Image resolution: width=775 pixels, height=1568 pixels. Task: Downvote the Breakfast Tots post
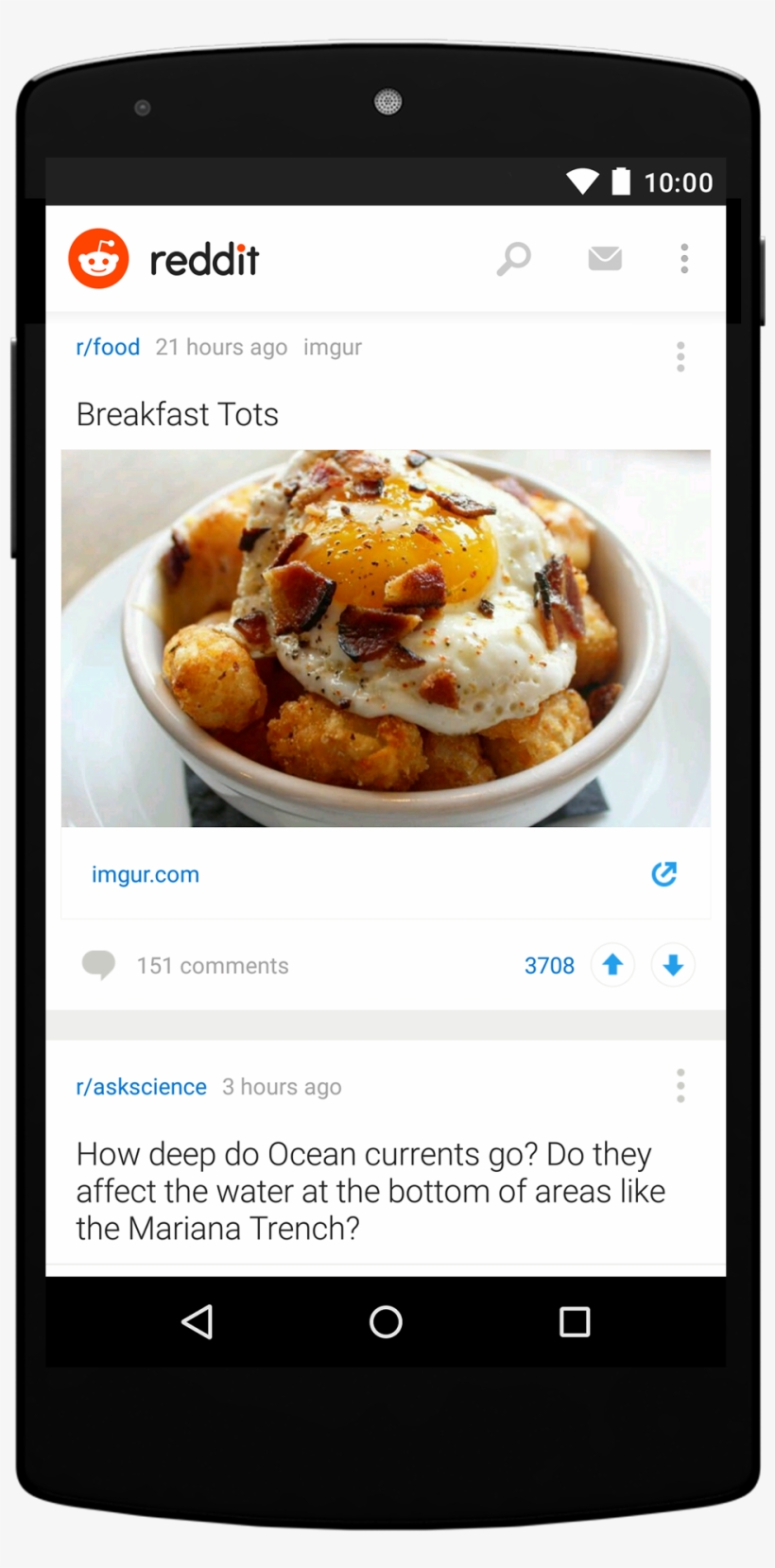click(672, 965)
